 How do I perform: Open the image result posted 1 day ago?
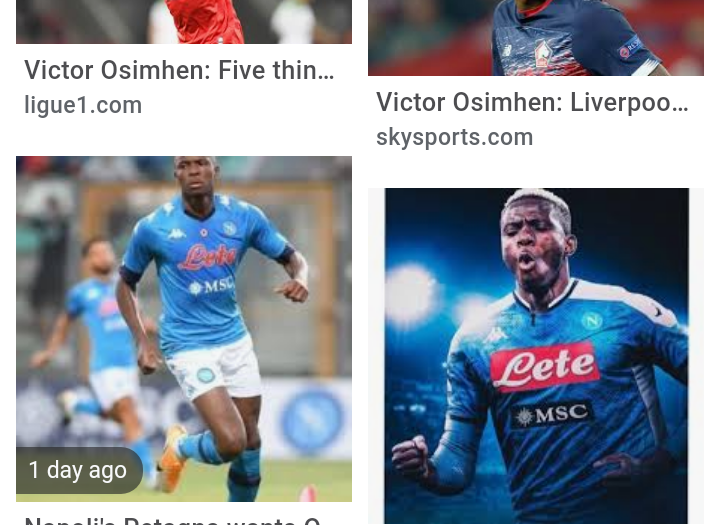[x=184, y=328]
